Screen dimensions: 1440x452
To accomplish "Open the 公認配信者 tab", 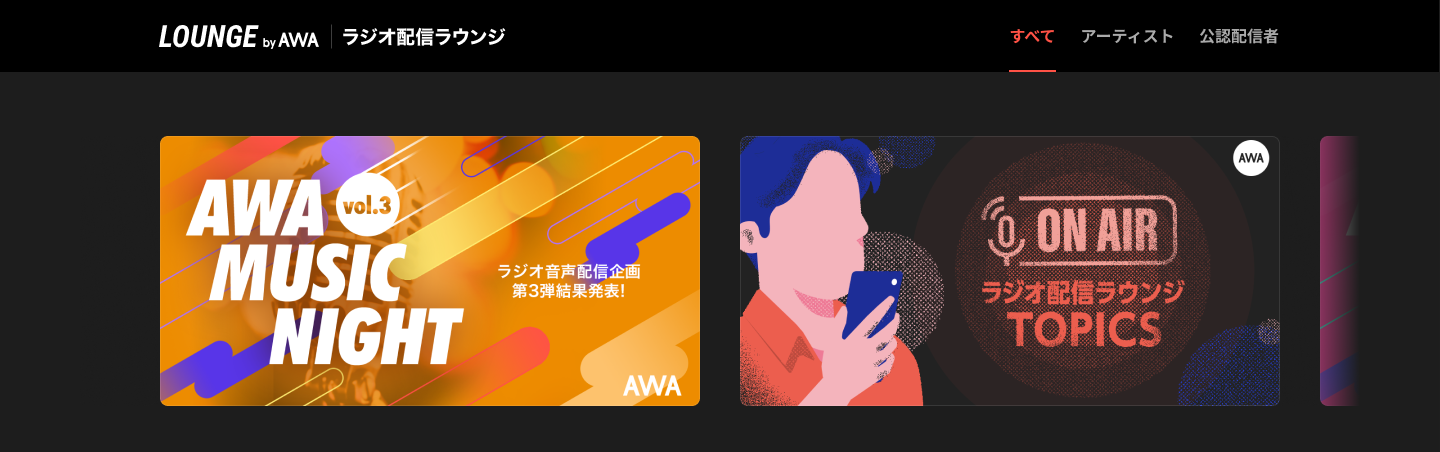I will coord(1238,37).
